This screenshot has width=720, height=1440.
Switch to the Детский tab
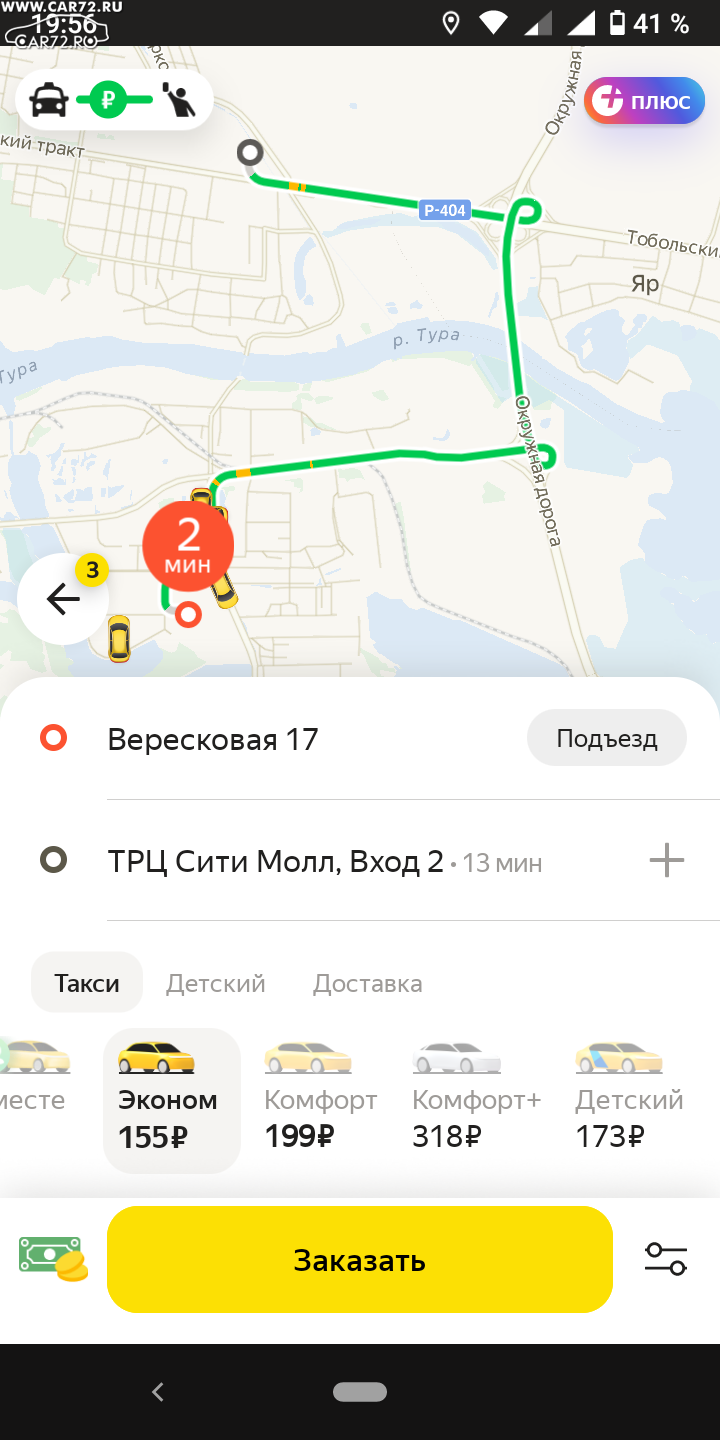click(x=216, y=983)
